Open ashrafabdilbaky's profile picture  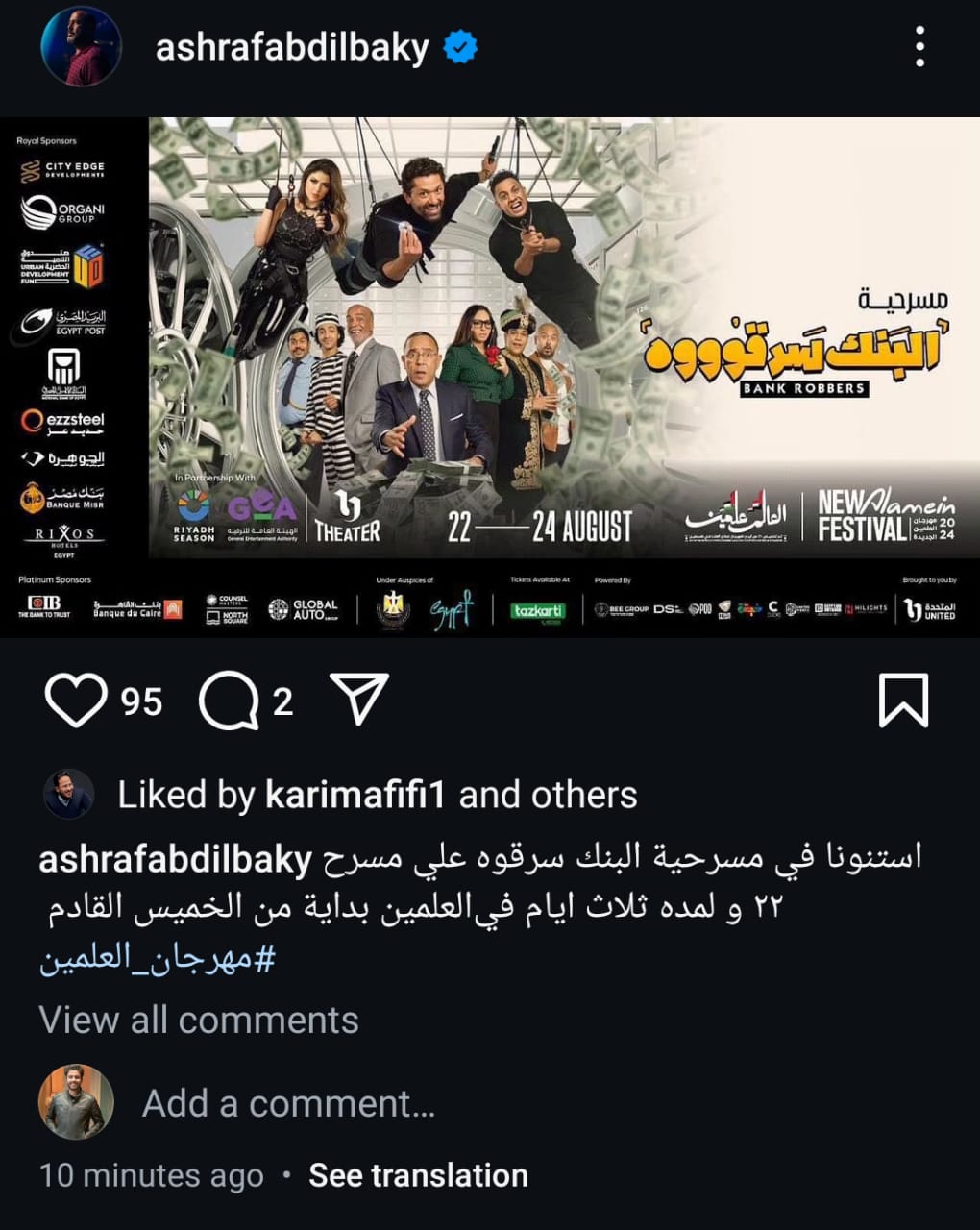pyautogui.click(x=81, y=46)
